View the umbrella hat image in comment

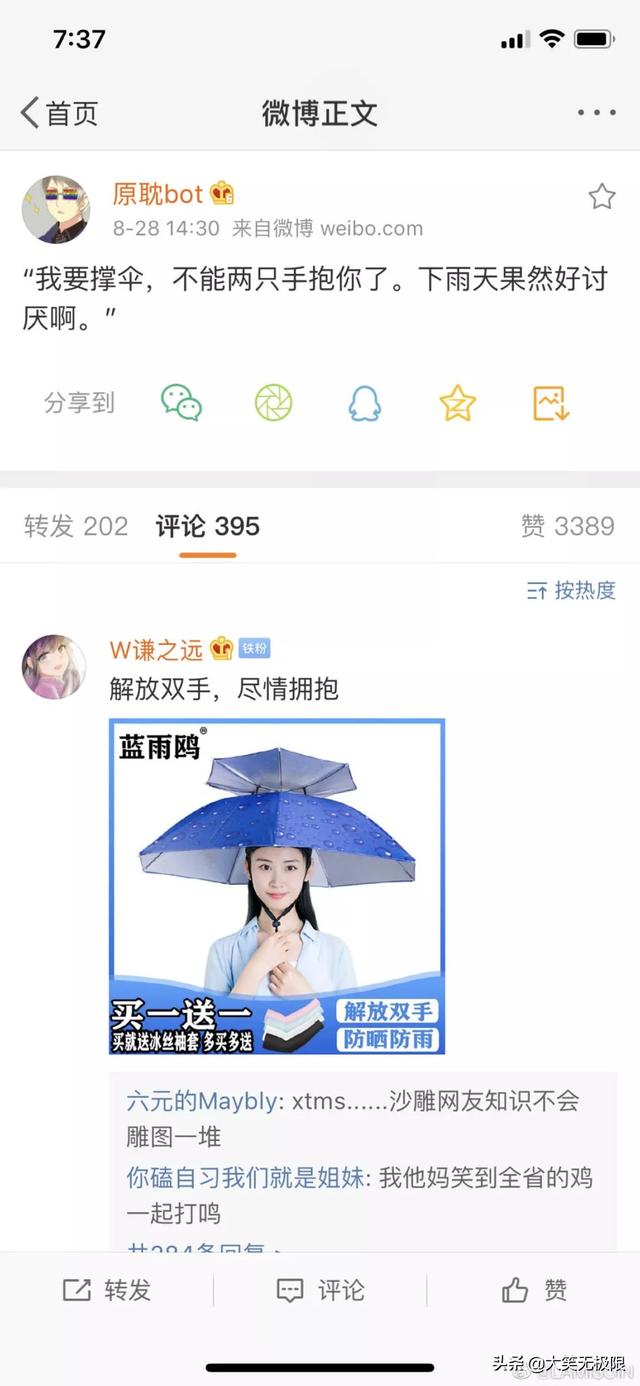(x=277, y=886)
